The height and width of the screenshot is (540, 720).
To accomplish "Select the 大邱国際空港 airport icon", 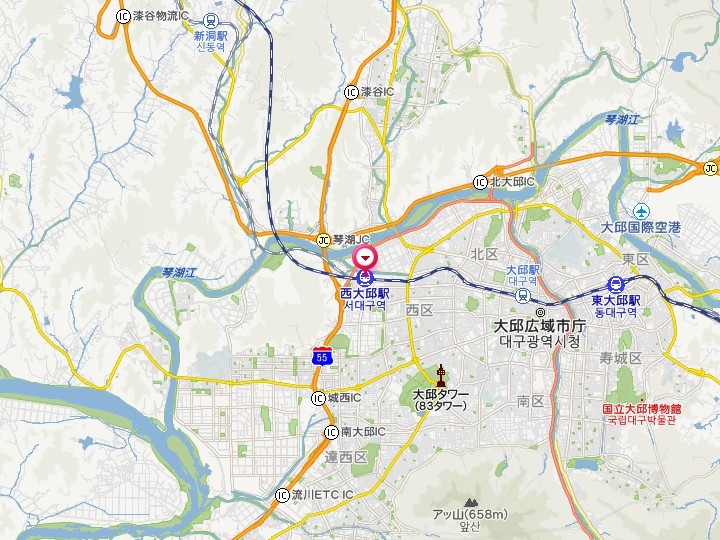I will tap(640, 211).
